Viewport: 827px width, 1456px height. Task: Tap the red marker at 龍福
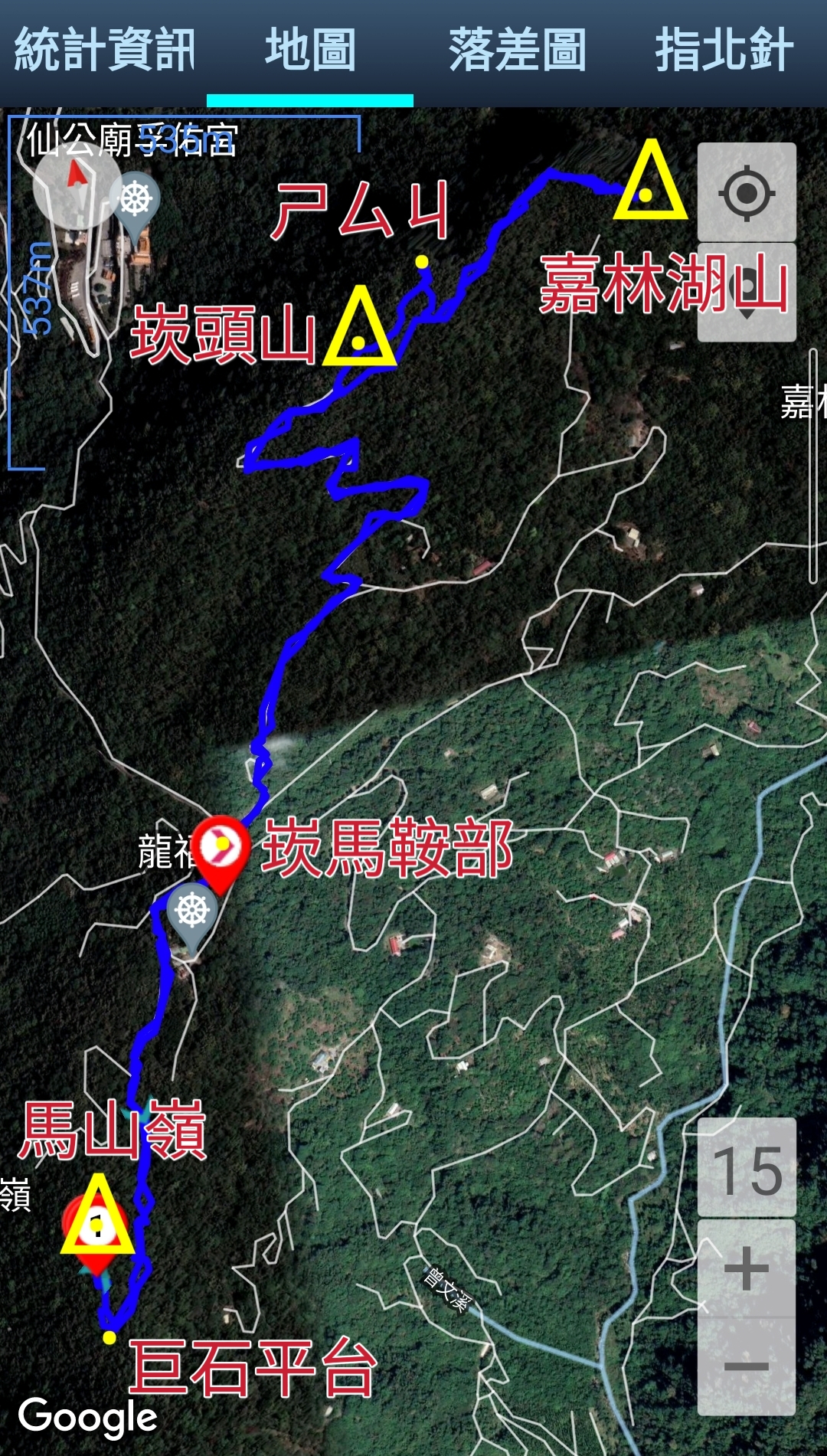pyautogui.click(x=221, y=847)
